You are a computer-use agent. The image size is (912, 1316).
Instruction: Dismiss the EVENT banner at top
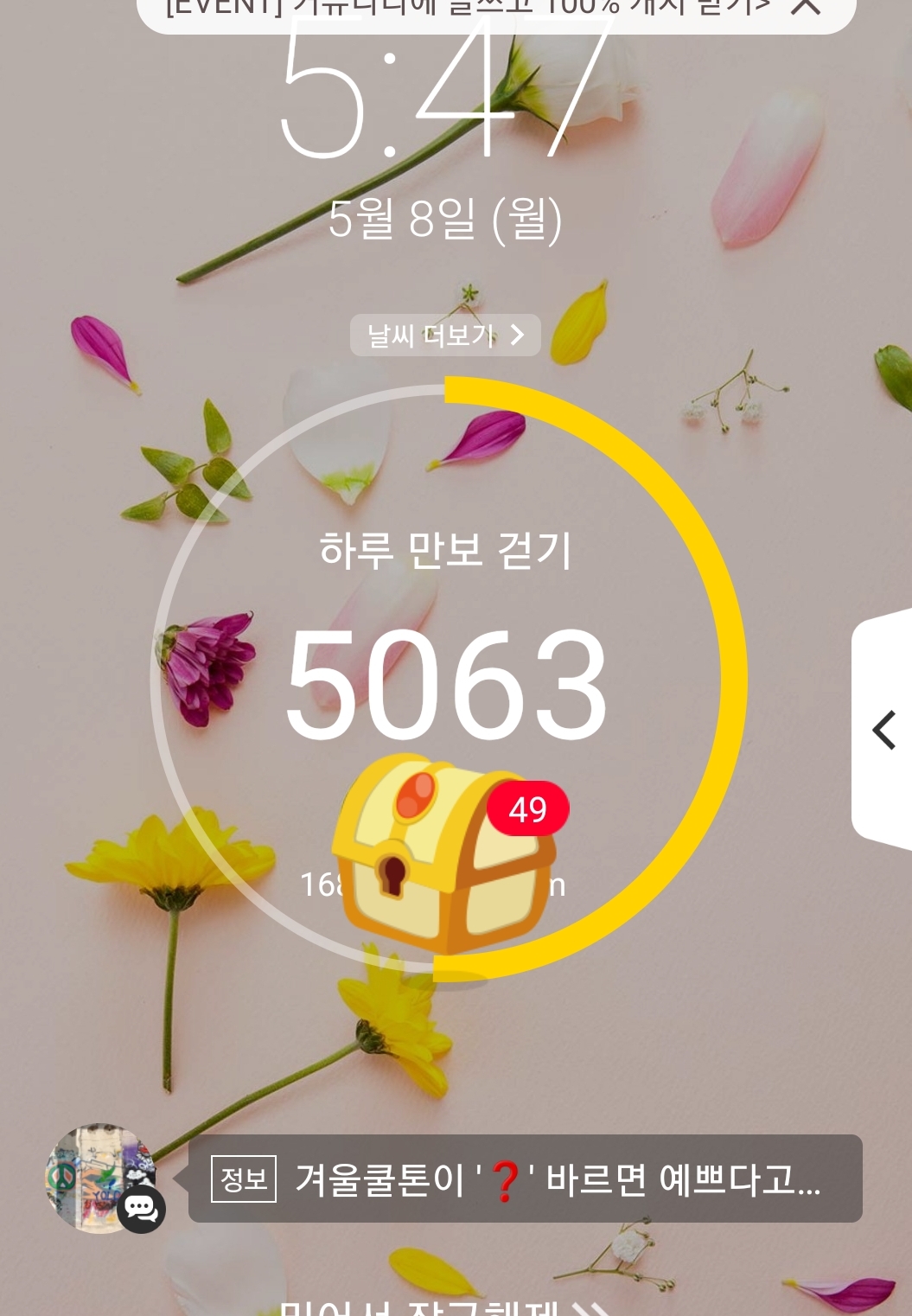click(806, 8)
